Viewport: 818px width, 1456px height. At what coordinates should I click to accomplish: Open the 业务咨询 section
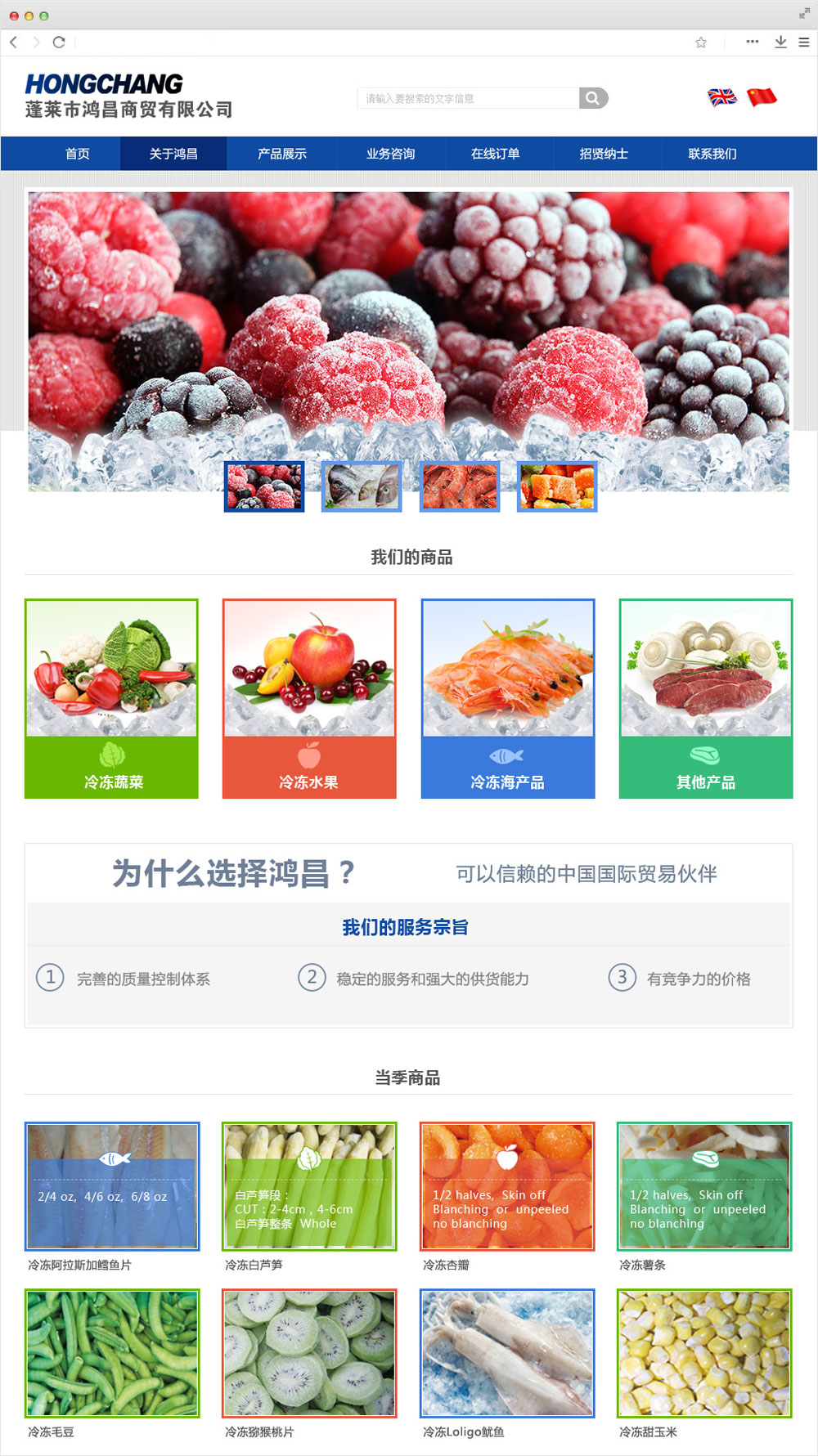[x=390, y=154]
